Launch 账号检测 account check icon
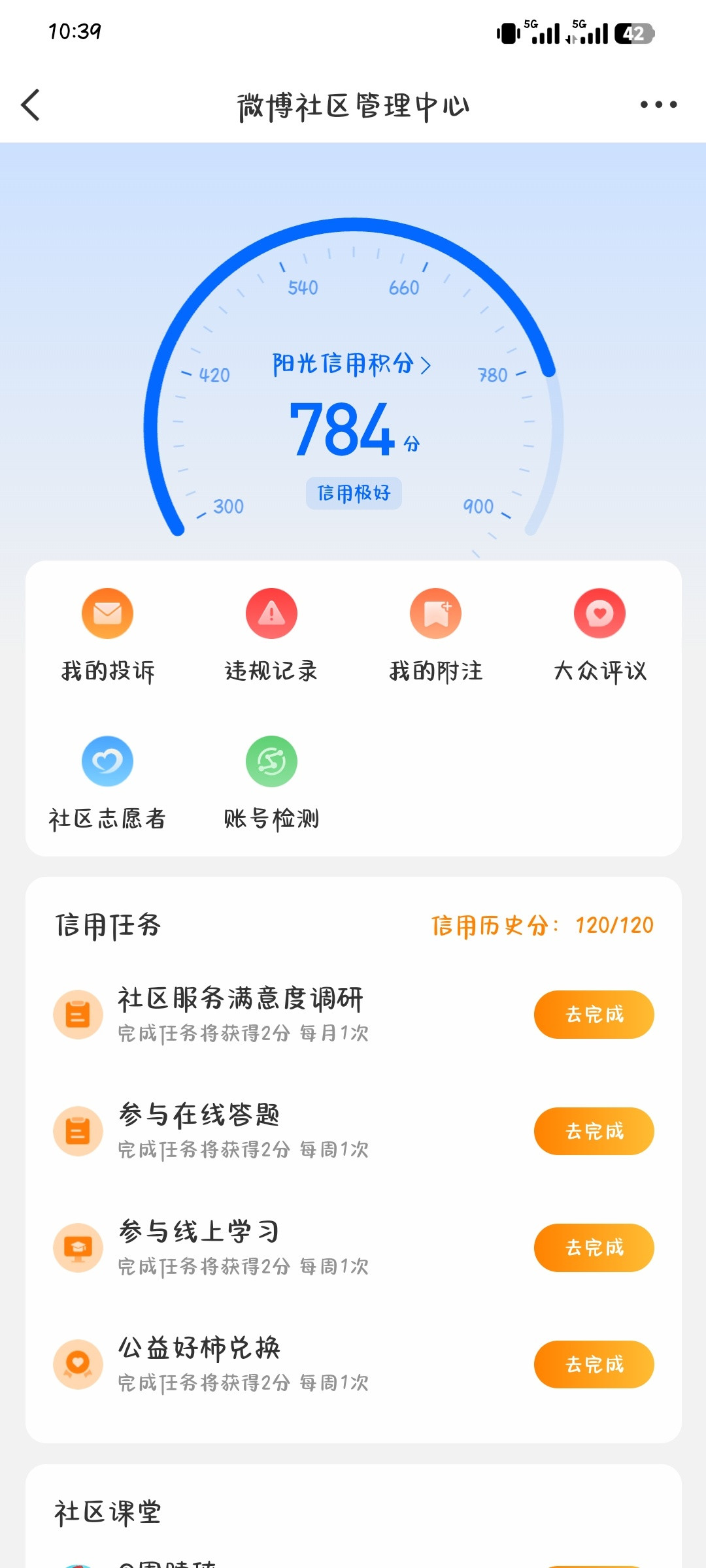This screenshot has height=1568, width=706. [271, 760]
